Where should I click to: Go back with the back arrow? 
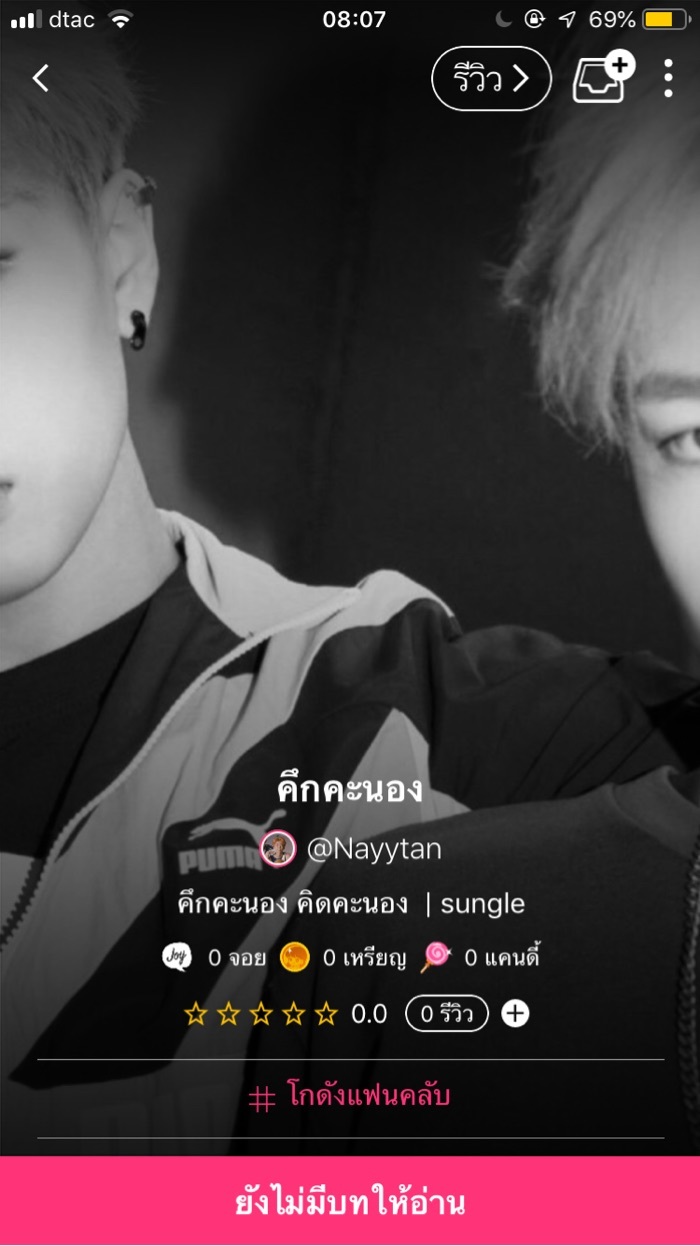41,79
